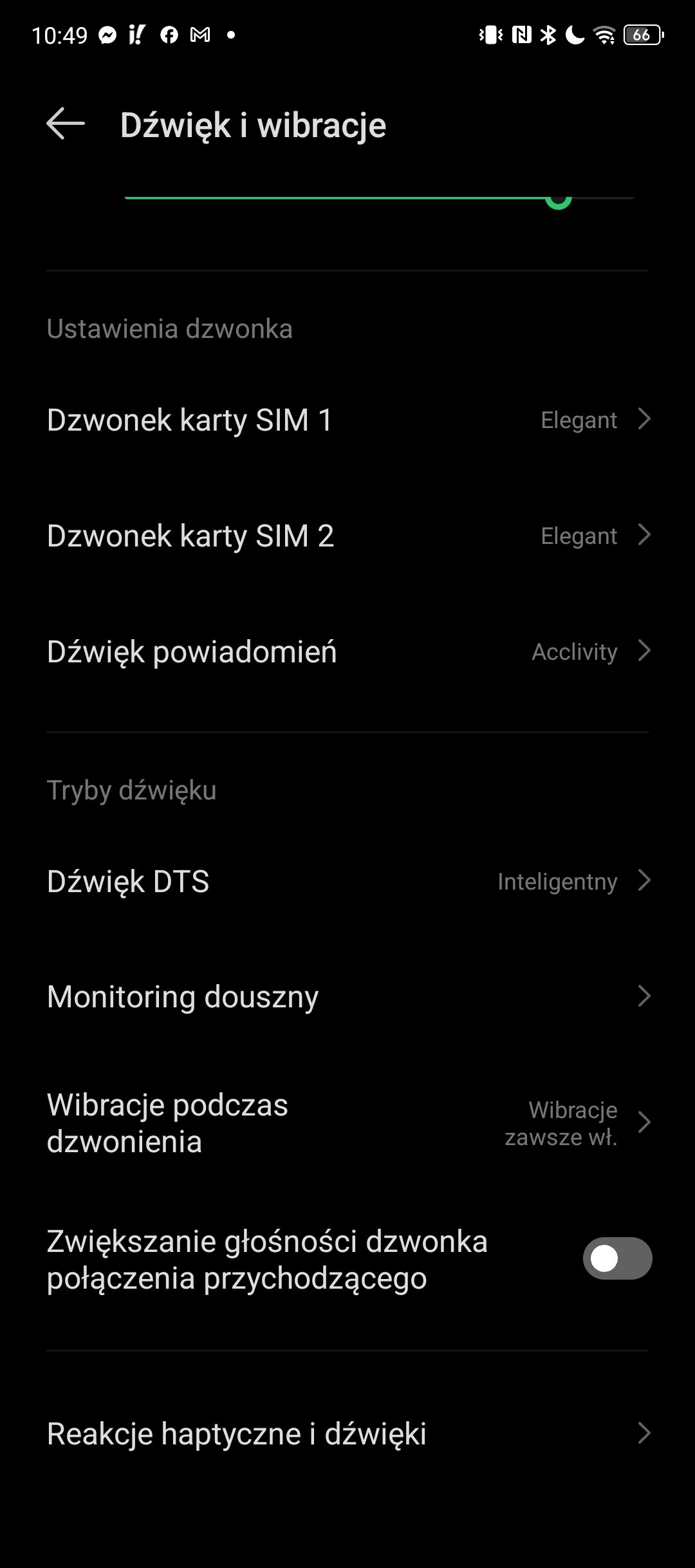Image resolution: width=695 pixels, height=1568 pixels.
Task: Change Dźwięk powiadomień sound
Action: (x=347, y=652)
